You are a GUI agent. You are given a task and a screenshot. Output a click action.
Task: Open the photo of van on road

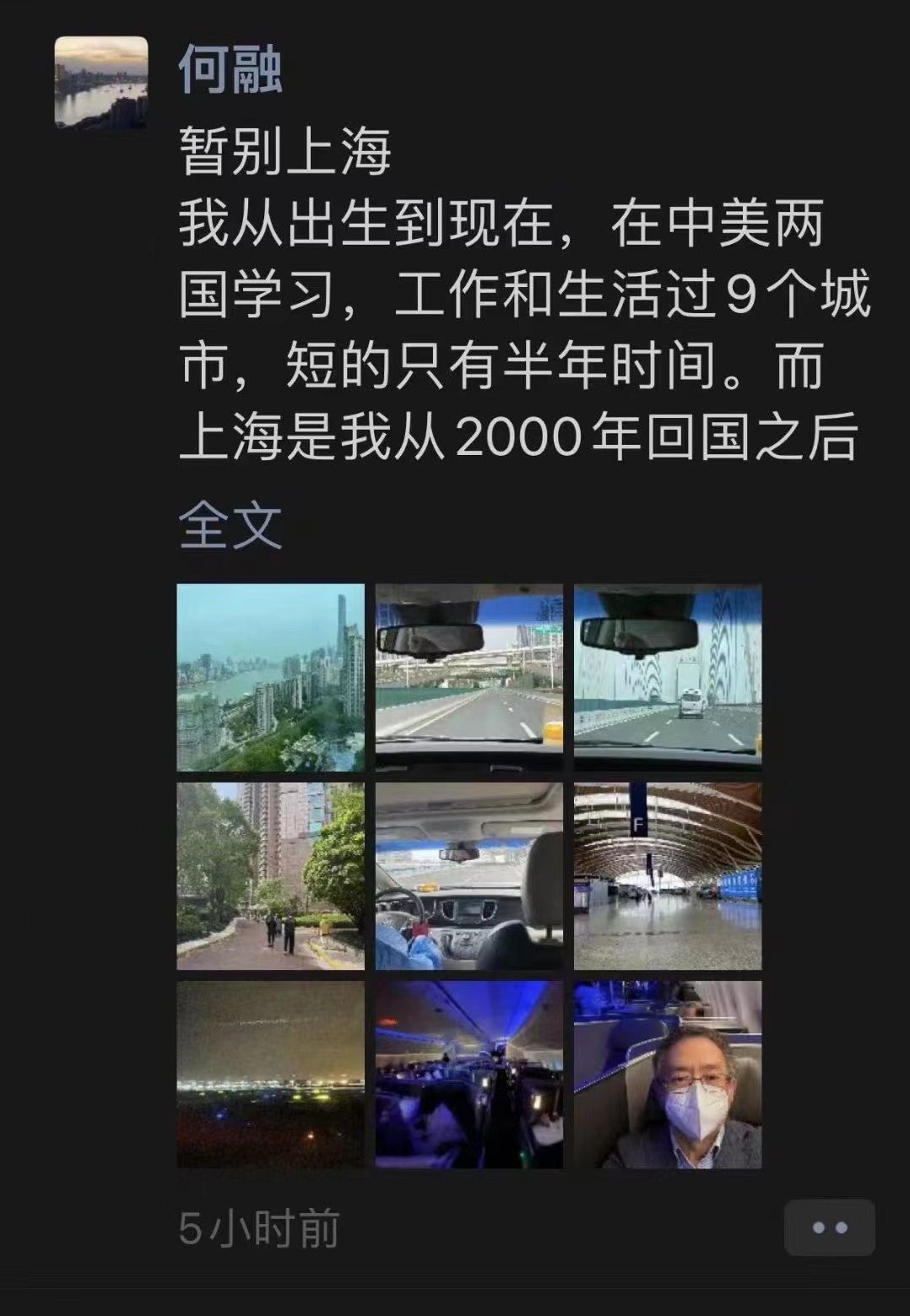click(x=668, y=677)
